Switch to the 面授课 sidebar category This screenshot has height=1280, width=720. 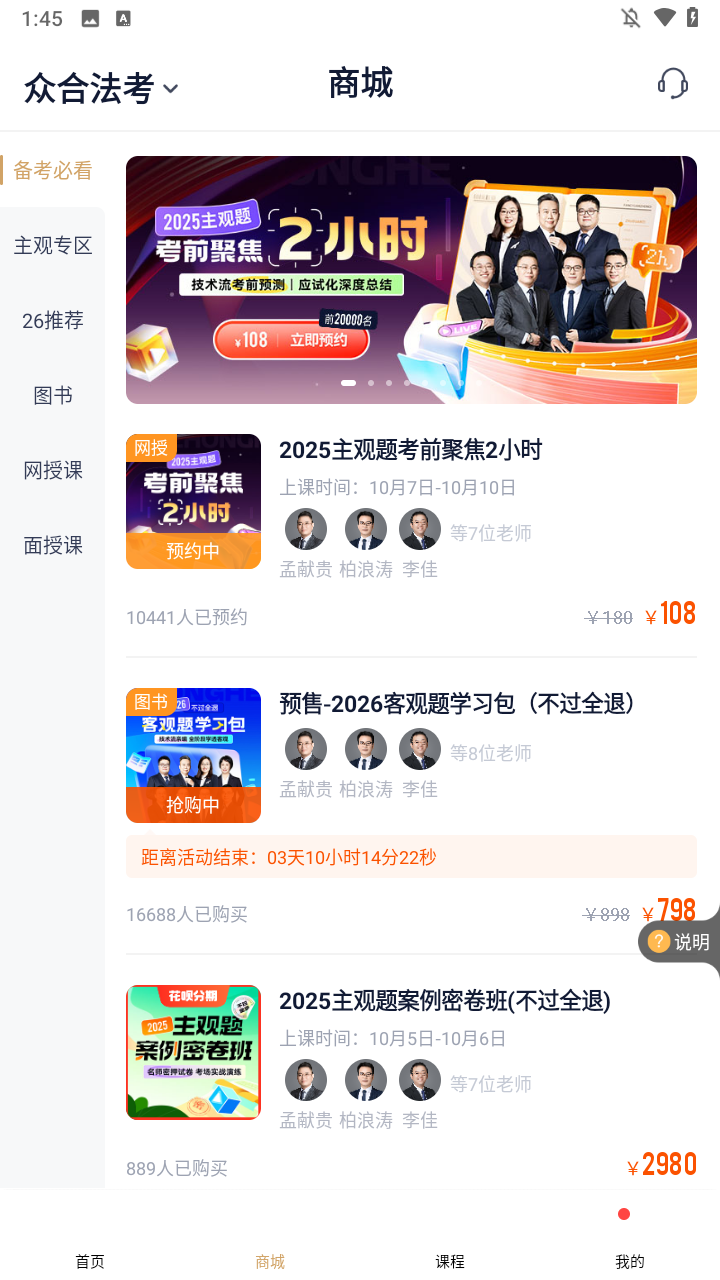pyautogui.click(x=53, y=545)
